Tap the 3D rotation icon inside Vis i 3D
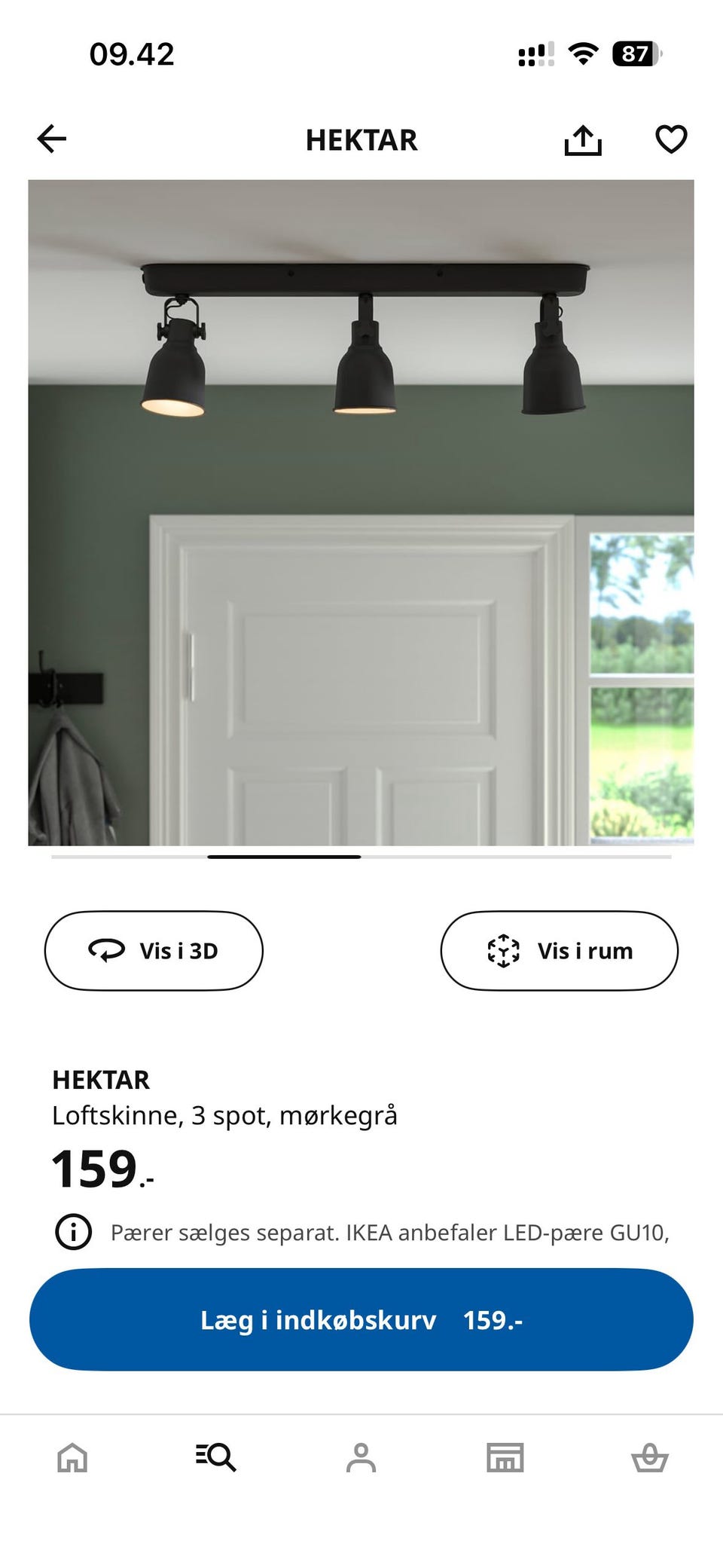The image size is (723, 1568). (x=105, y=950)
